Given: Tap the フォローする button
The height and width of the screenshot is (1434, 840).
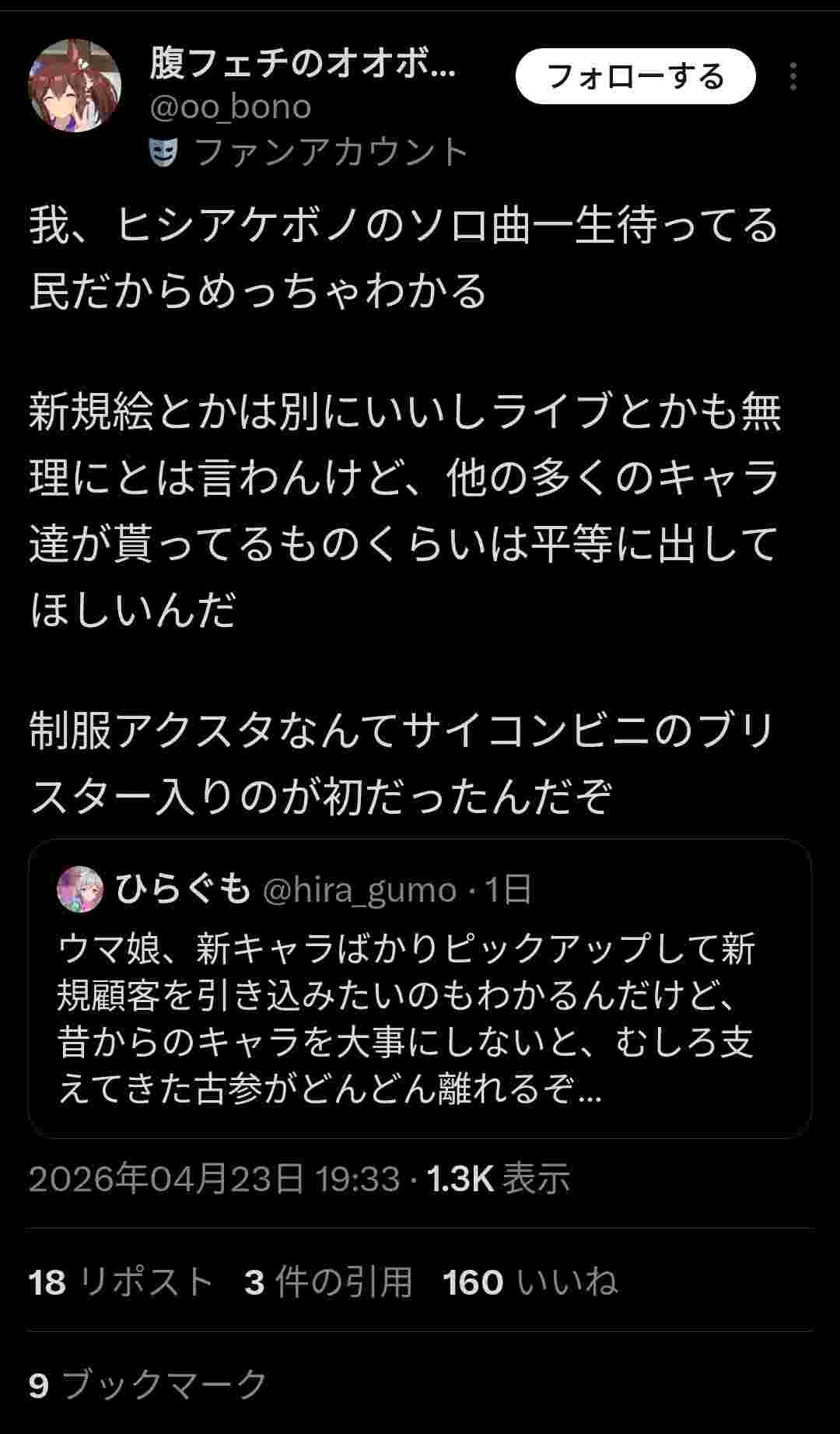Looking at the screenshot, I should tap(635, 76).
